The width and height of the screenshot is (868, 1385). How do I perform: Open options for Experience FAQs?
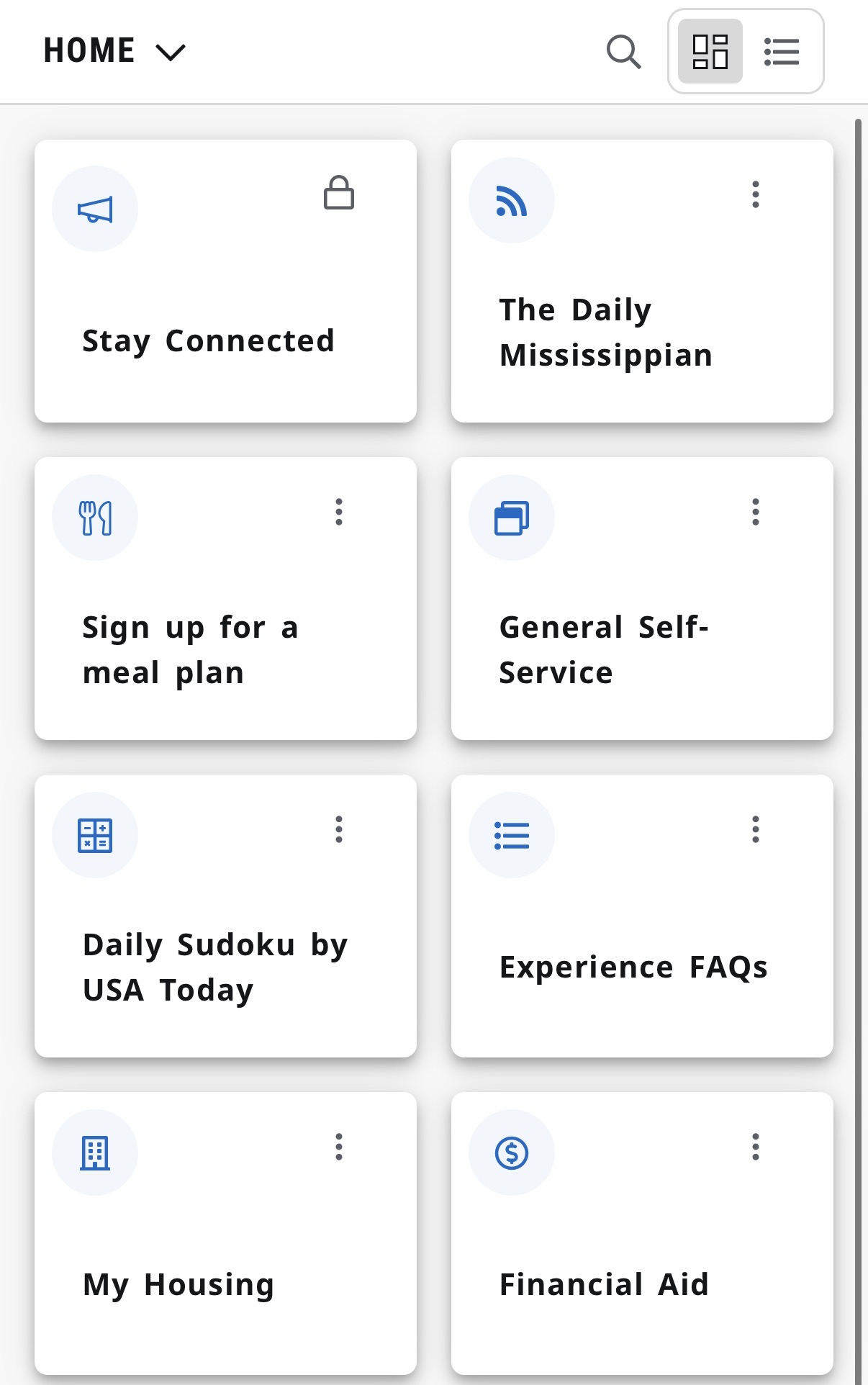click(755, 829)
